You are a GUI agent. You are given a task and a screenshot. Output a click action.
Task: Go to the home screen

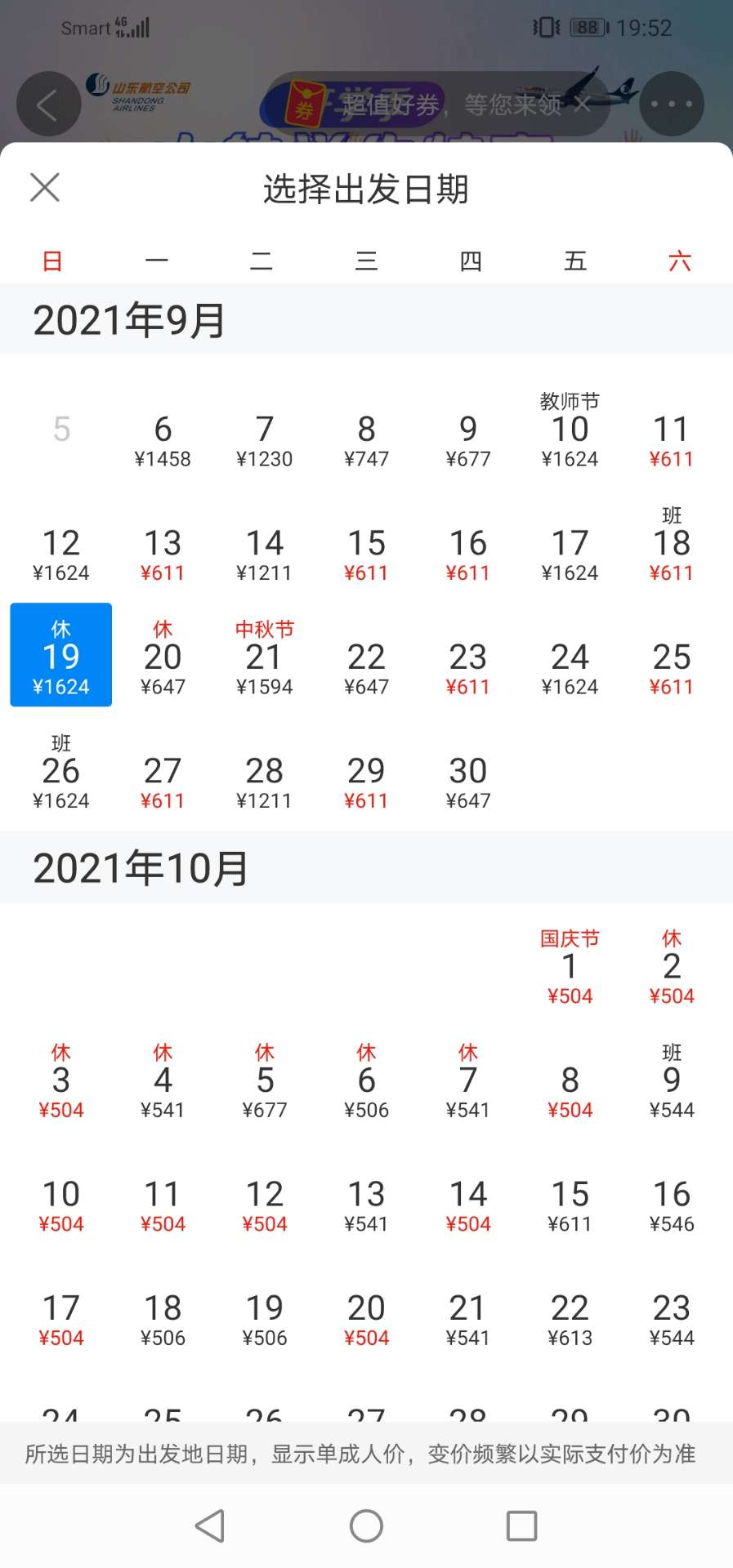pos(366,1526)
